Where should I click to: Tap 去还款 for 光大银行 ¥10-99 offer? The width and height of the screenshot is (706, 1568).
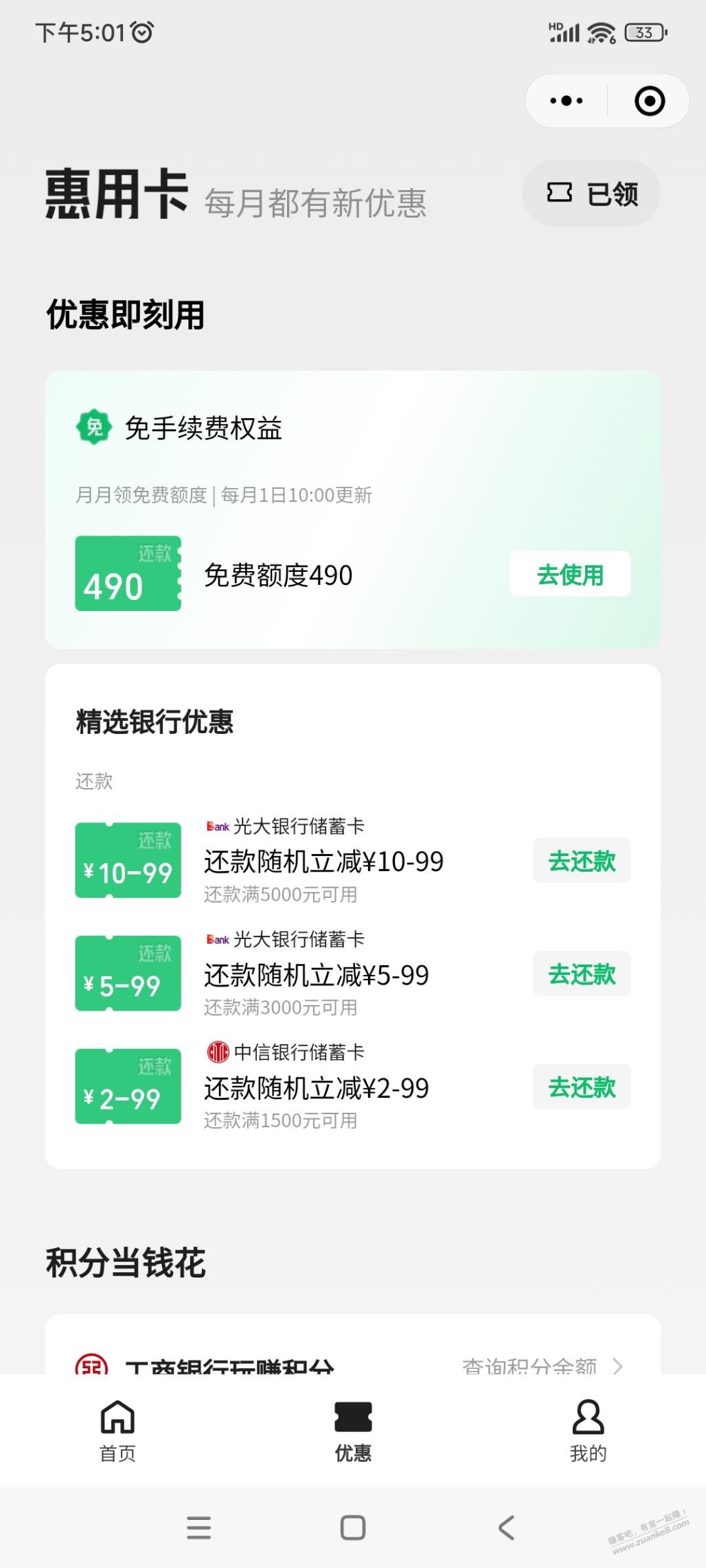click(x=581, y=861)
